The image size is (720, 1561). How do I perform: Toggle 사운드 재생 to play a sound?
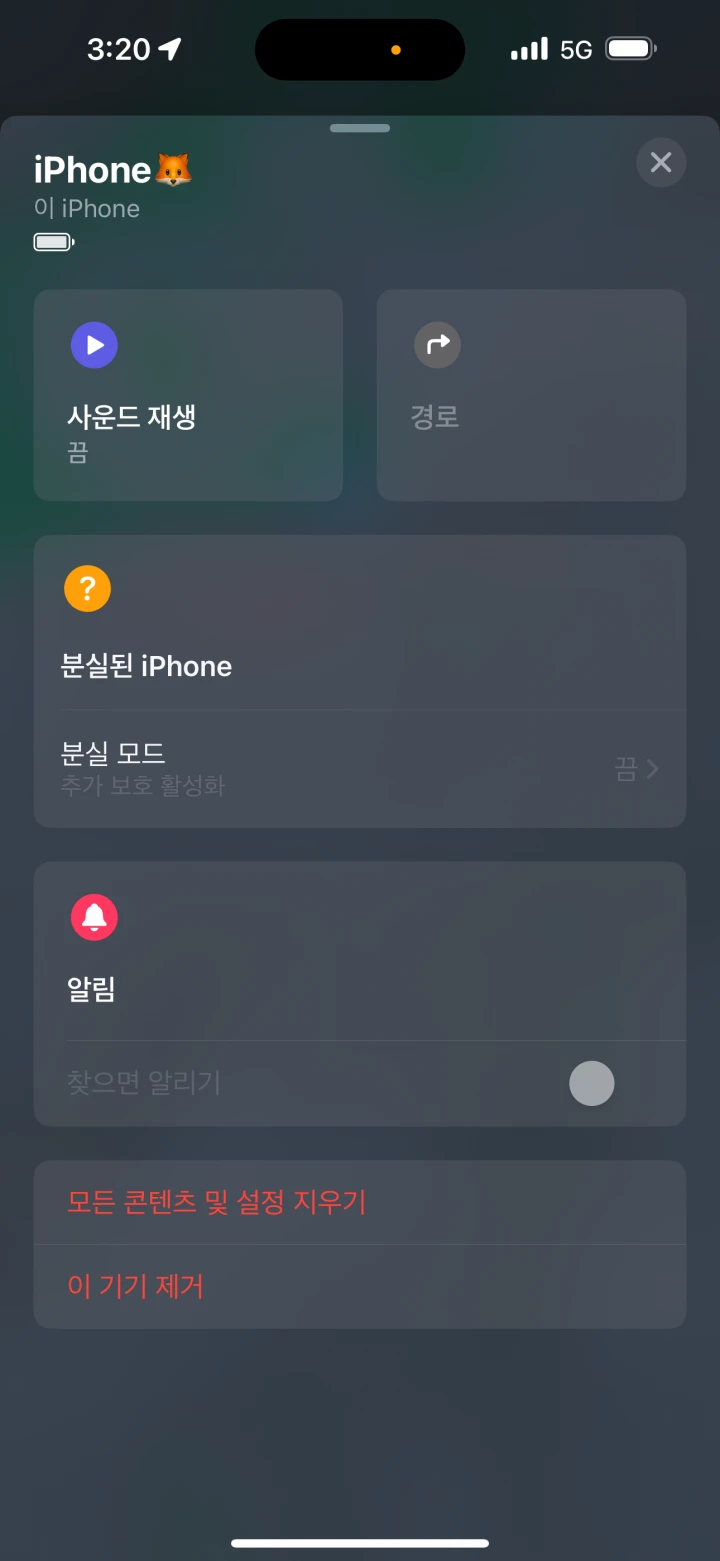188,395
